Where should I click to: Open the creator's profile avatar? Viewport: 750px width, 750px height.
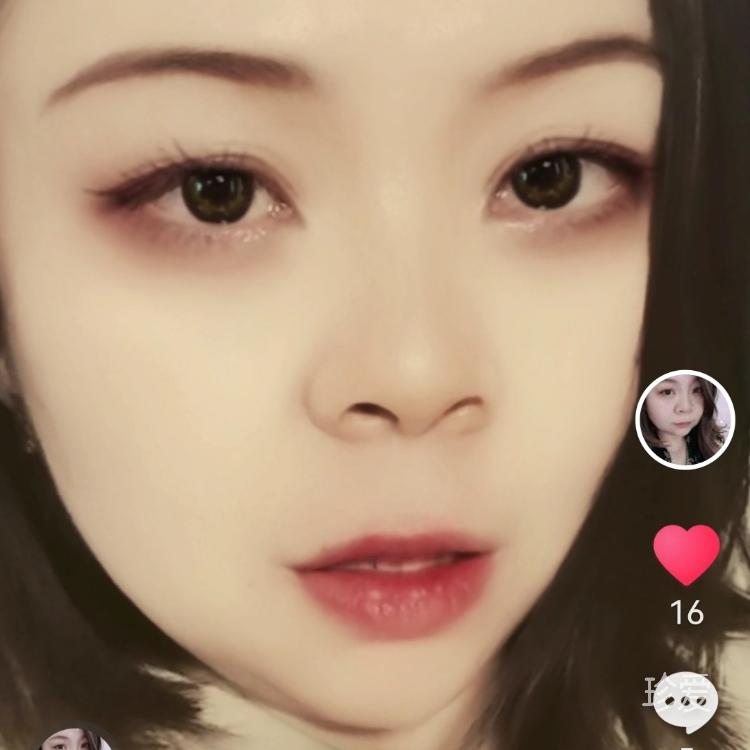(x=685, y=419)
